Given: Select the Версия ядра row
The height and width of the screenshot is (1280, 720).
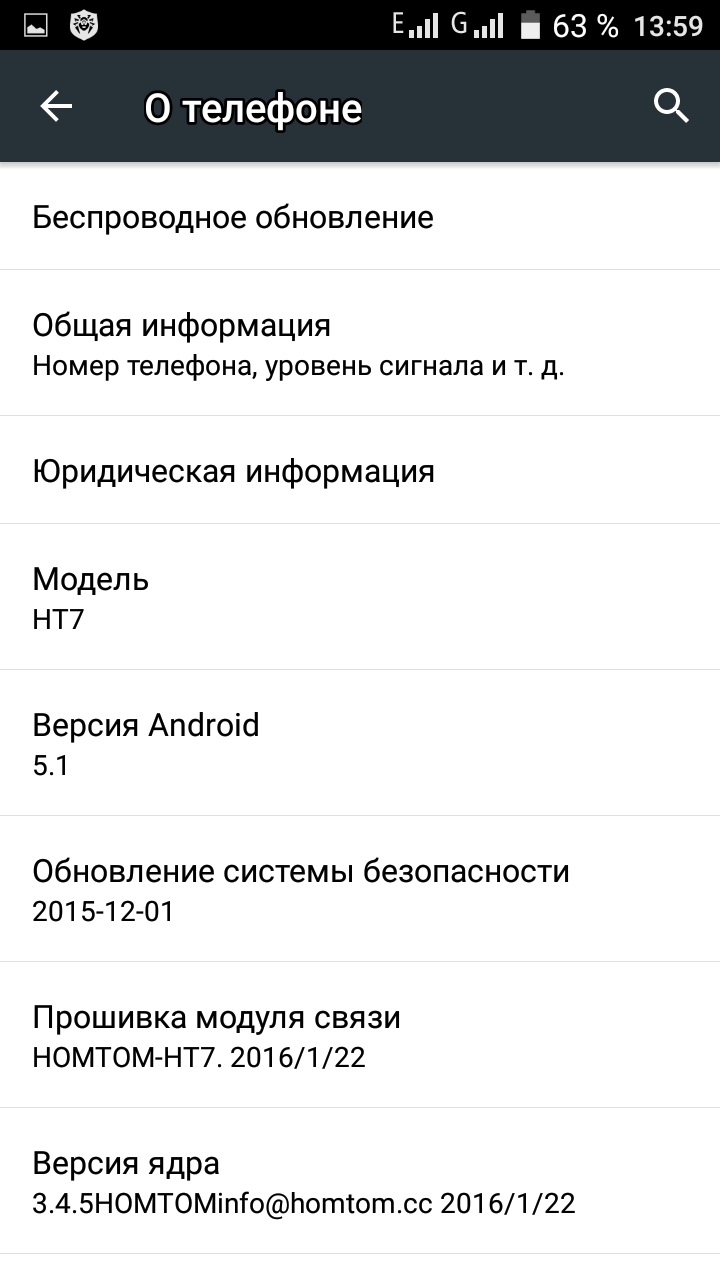Looking at the screenshot, I should [360, 1181].
